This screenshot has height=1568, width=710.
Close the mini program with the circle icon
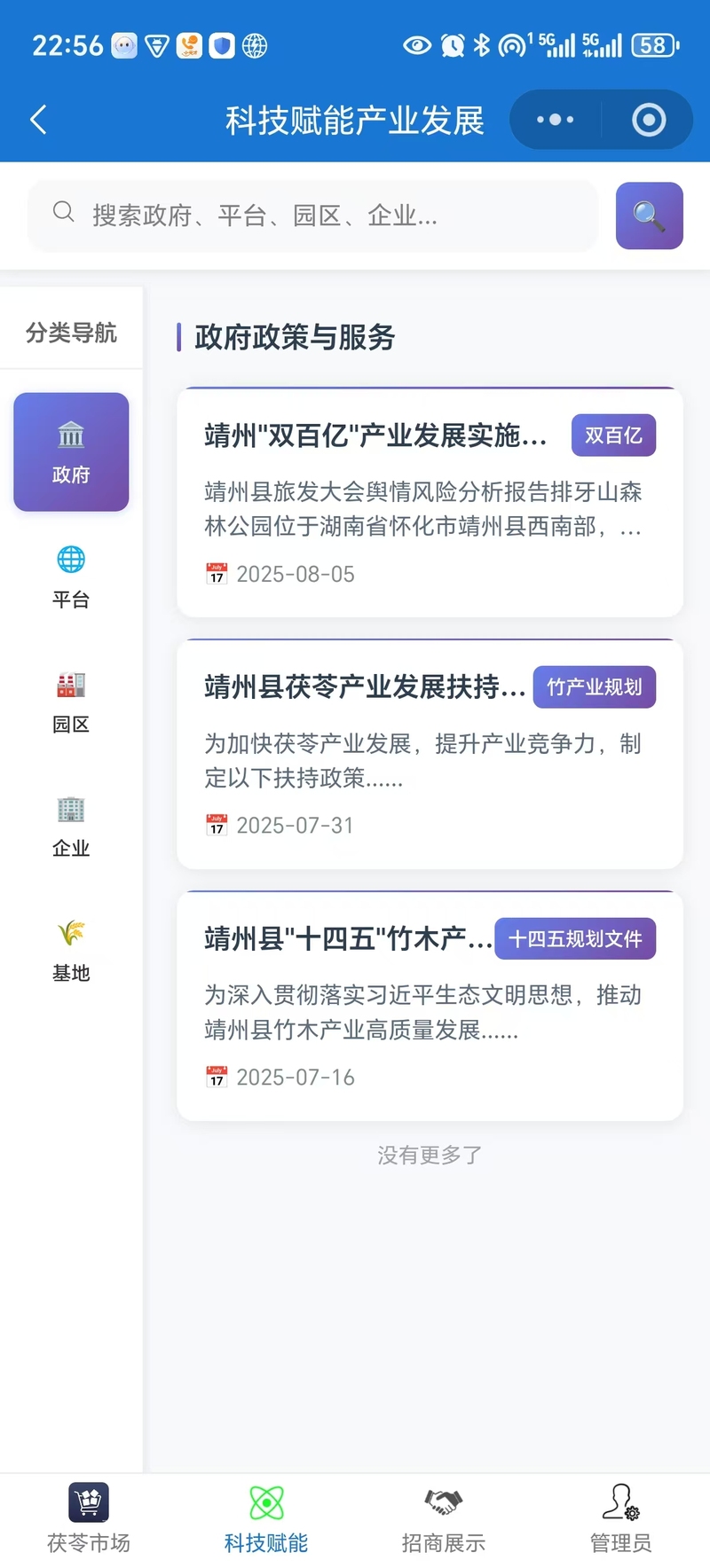point(649,120)
